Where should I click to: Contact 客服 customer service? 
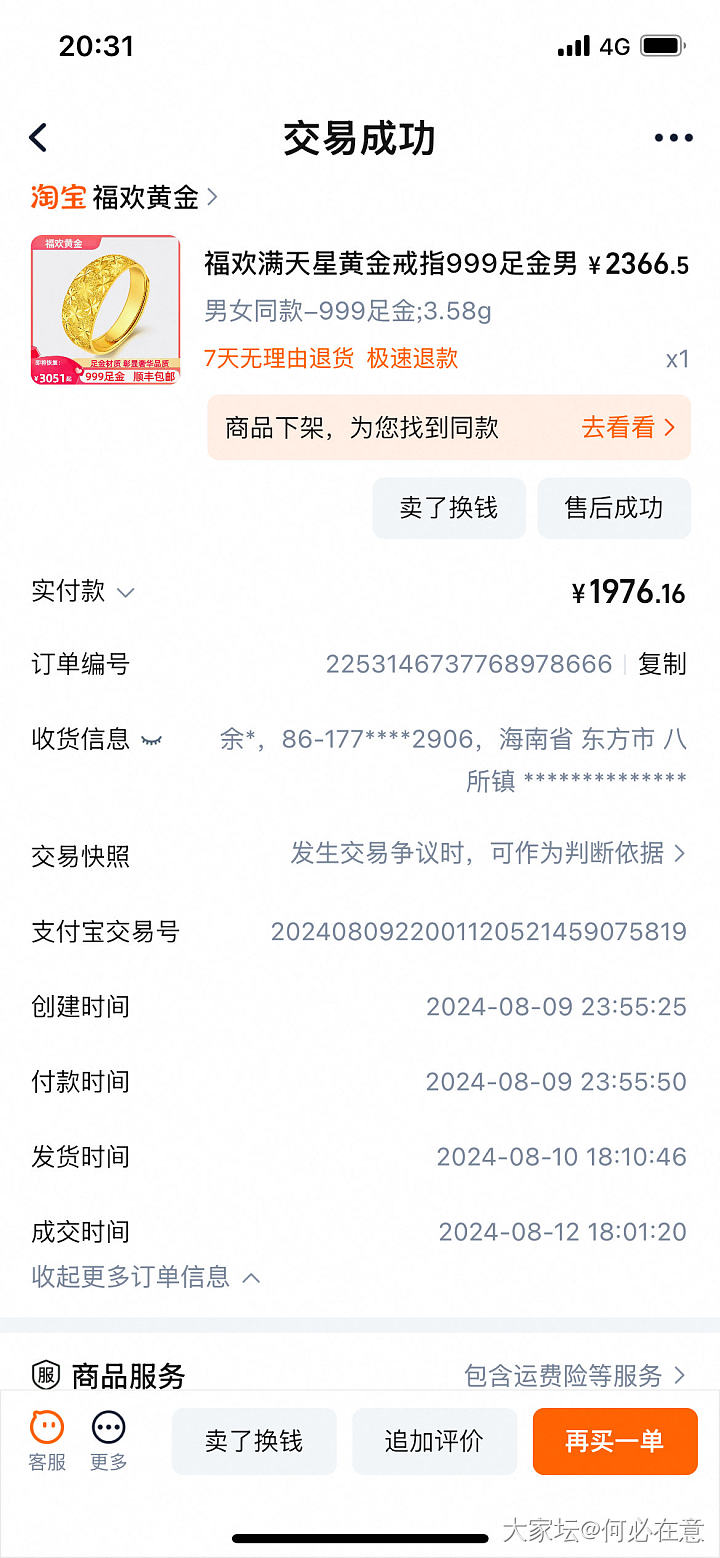point(47,1440)
